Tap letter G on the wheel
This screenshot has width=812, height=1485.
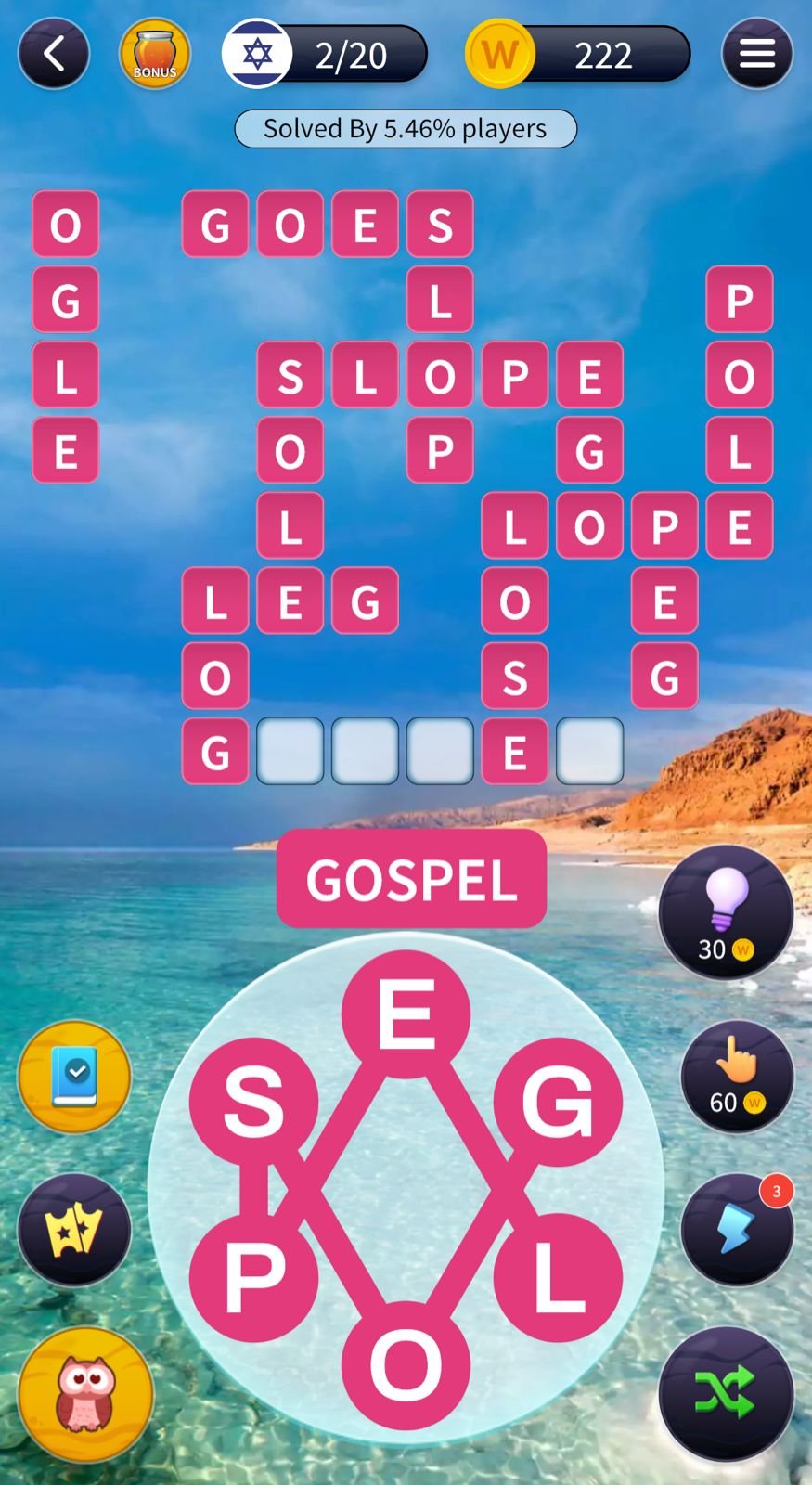[x=558, y=1102]
